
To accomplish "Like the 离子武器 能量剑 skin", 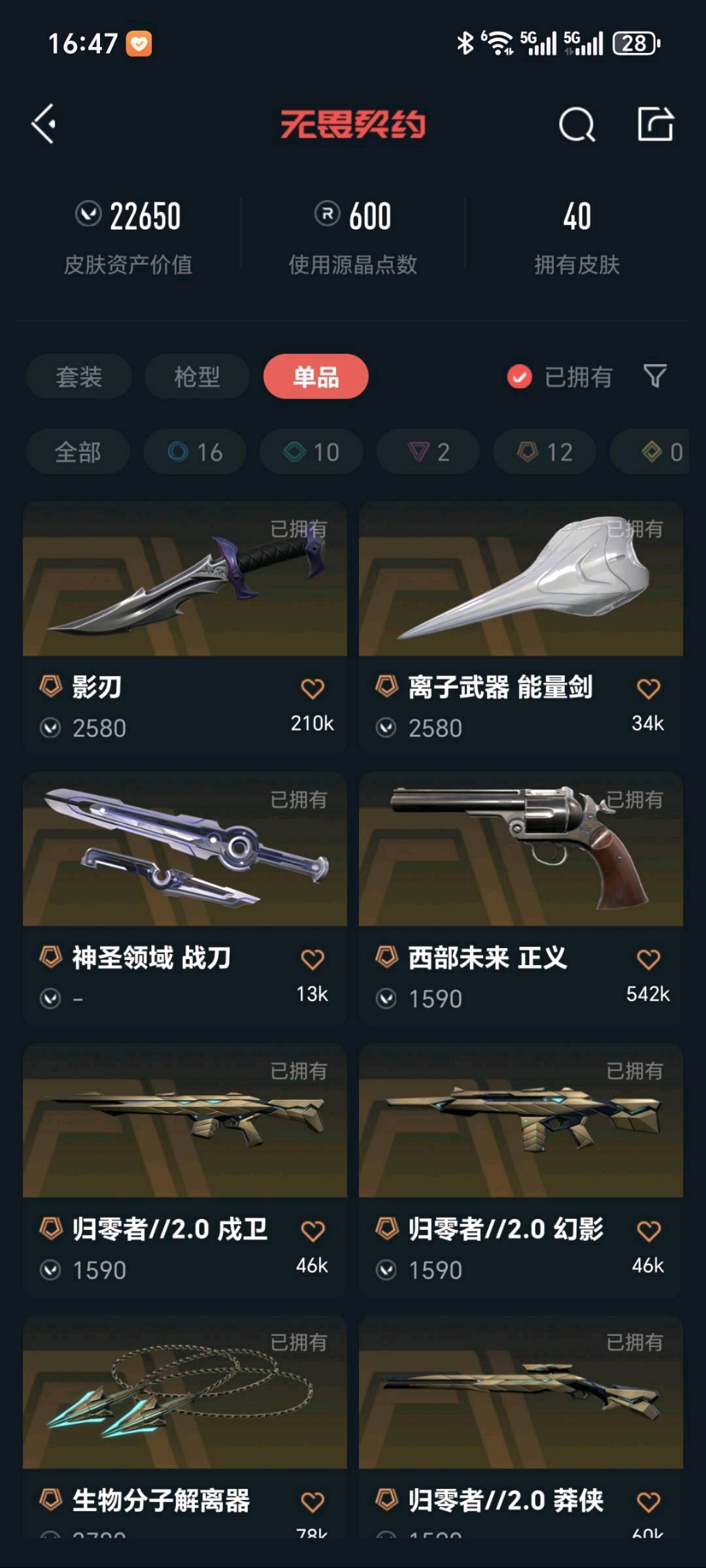I will click(x=648, y=689).
